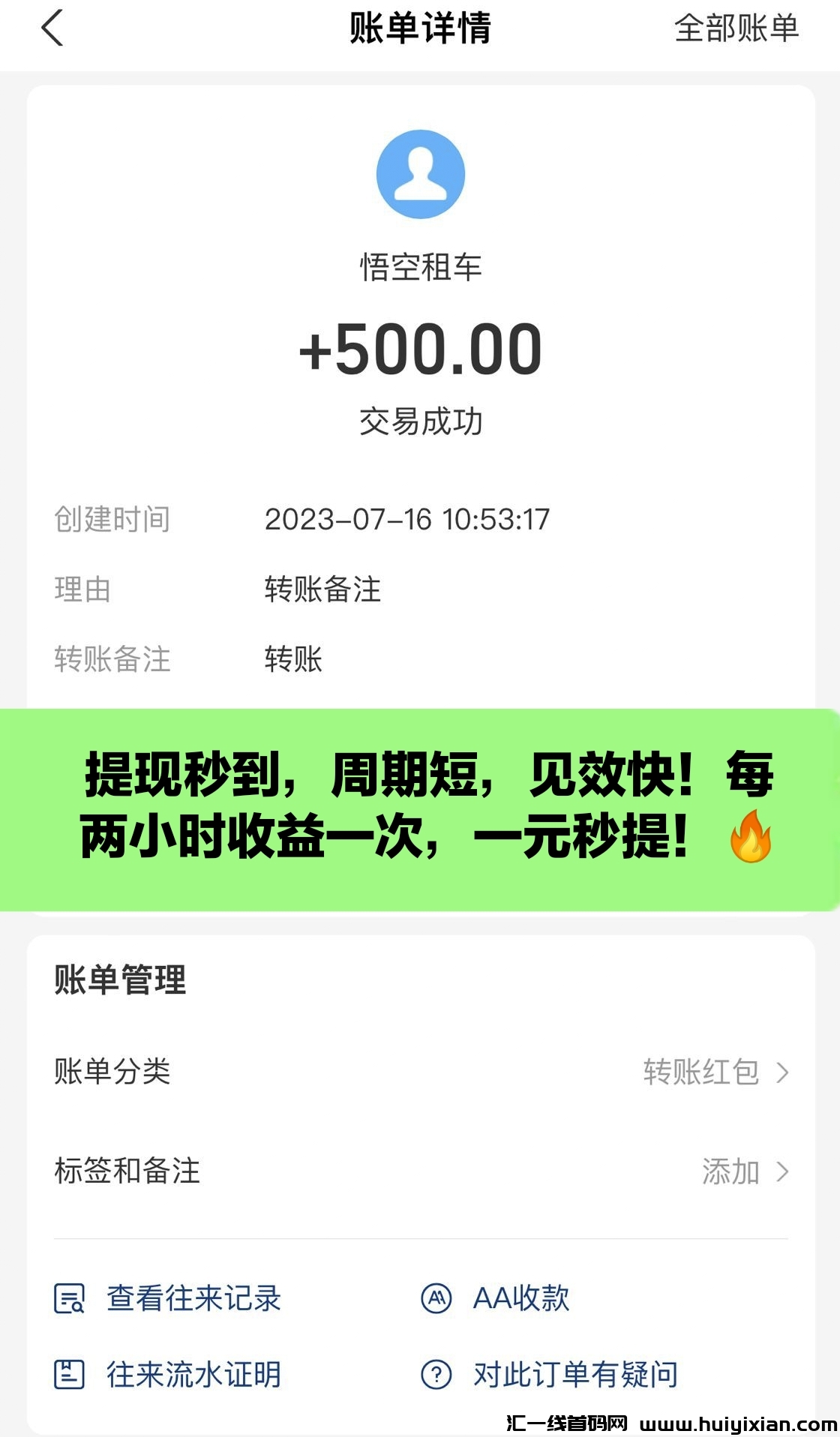This screenshot has width=840, height=1437.
Task: Tap the user avatar icon for 悟空租车
Action: (420, 173)
